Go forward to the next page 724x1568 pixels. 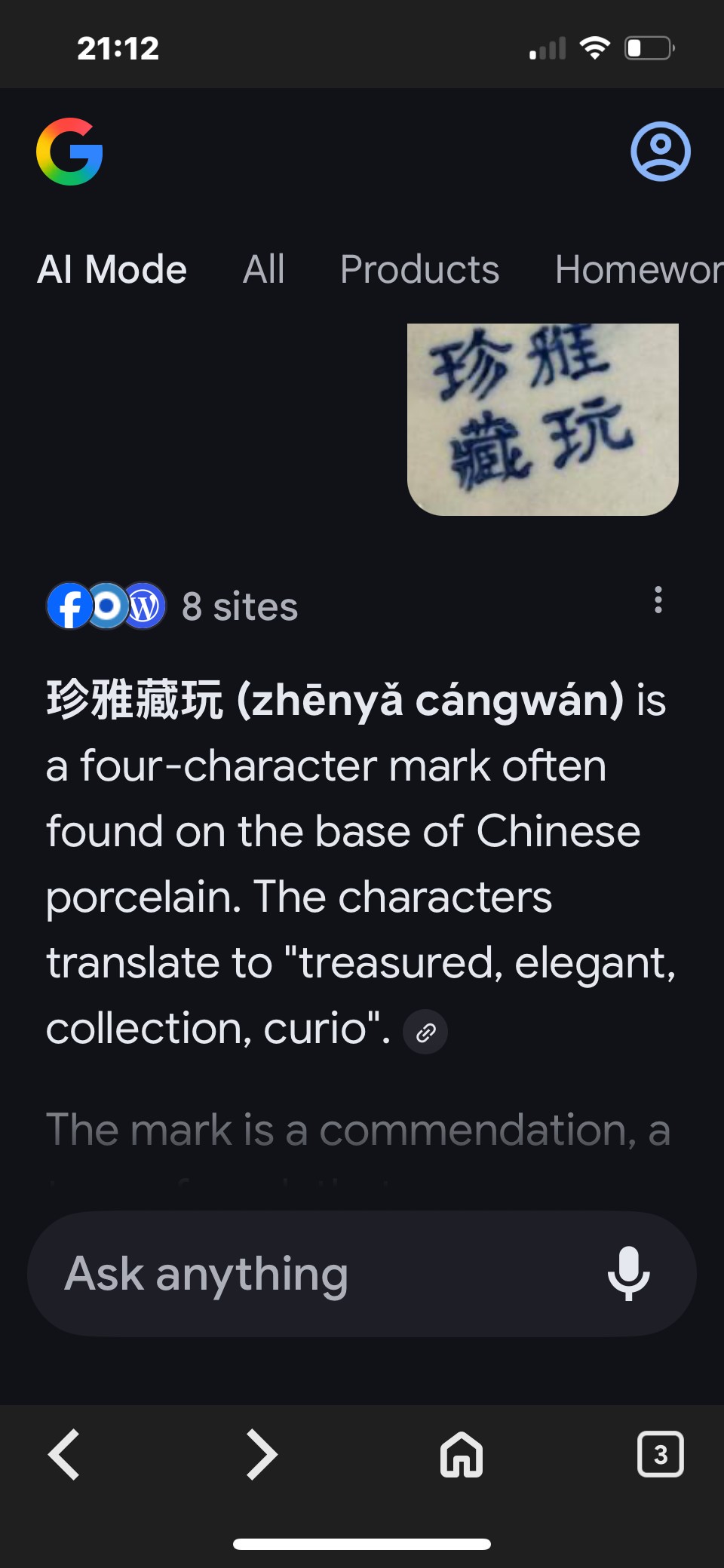262,1454
